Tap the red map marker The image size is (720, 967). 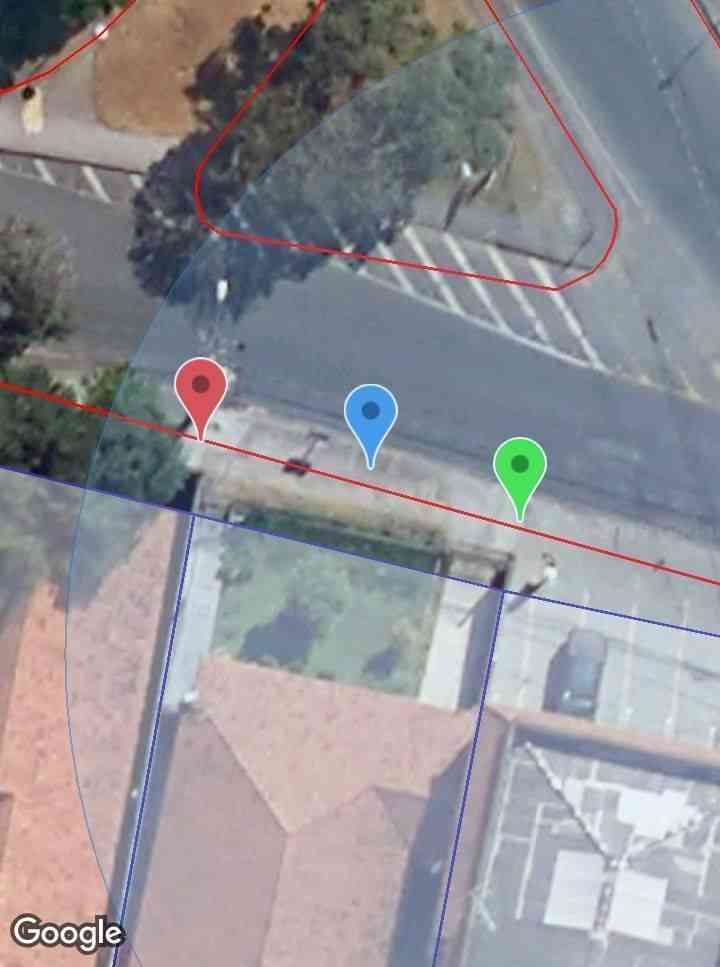point(201,390)
